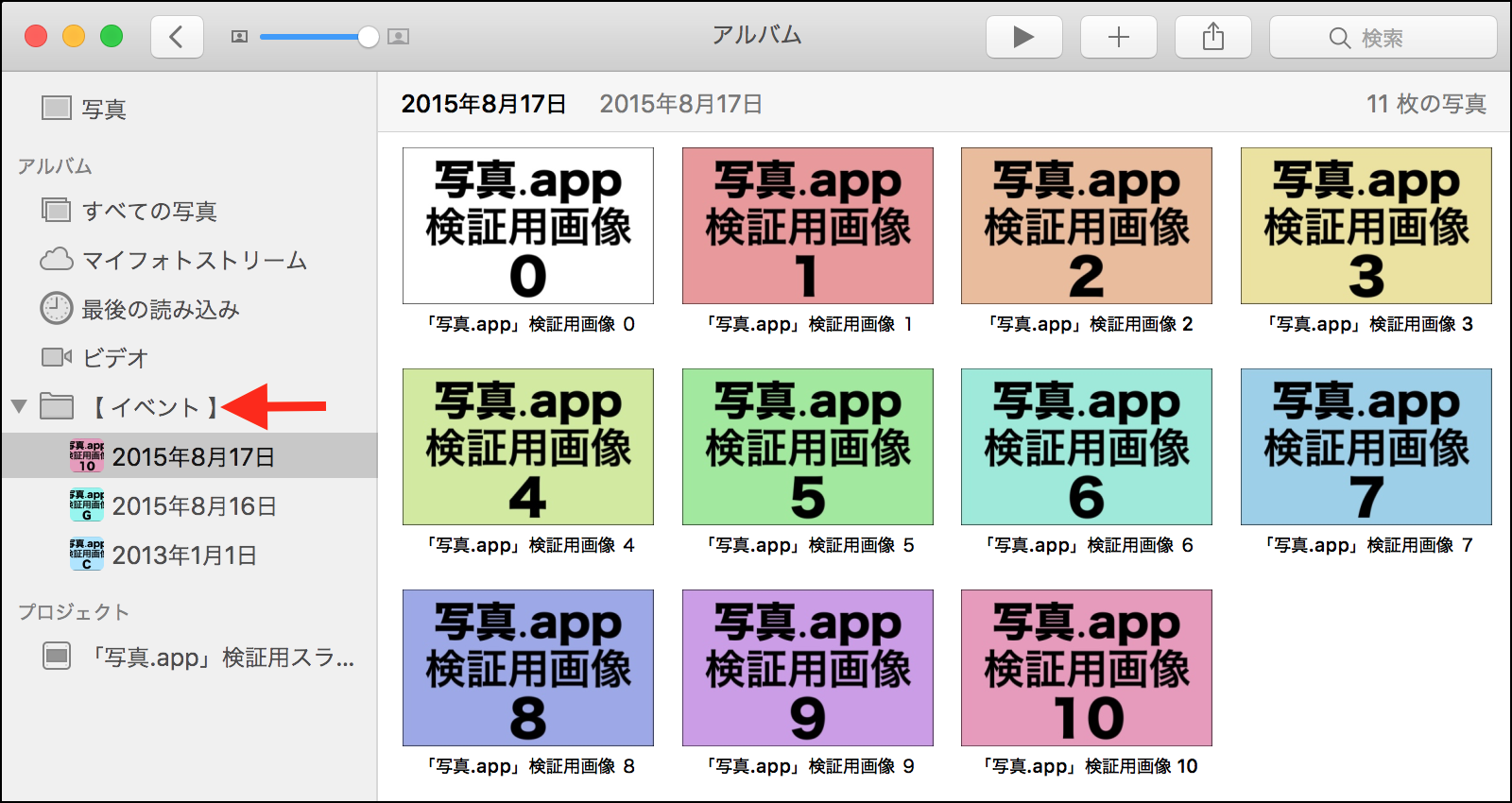Open 最後の読み込み album
This screenshot has width=1512, height=803.
point(160,309)
